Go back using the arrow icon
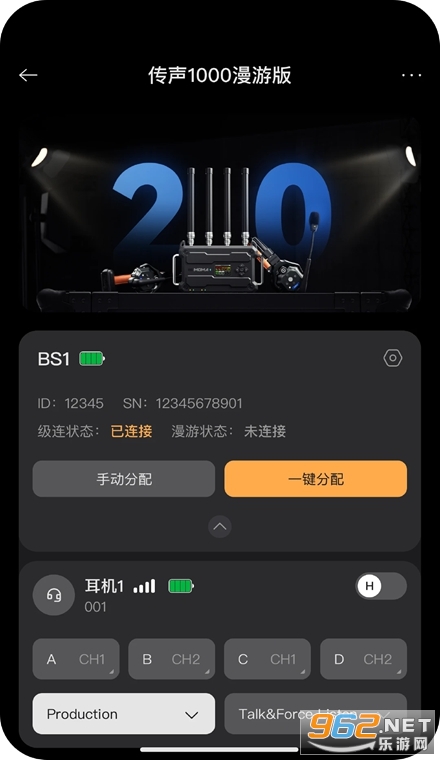This screenshot has width=440, height=760. pyautogui.click(x=28, y=75)
